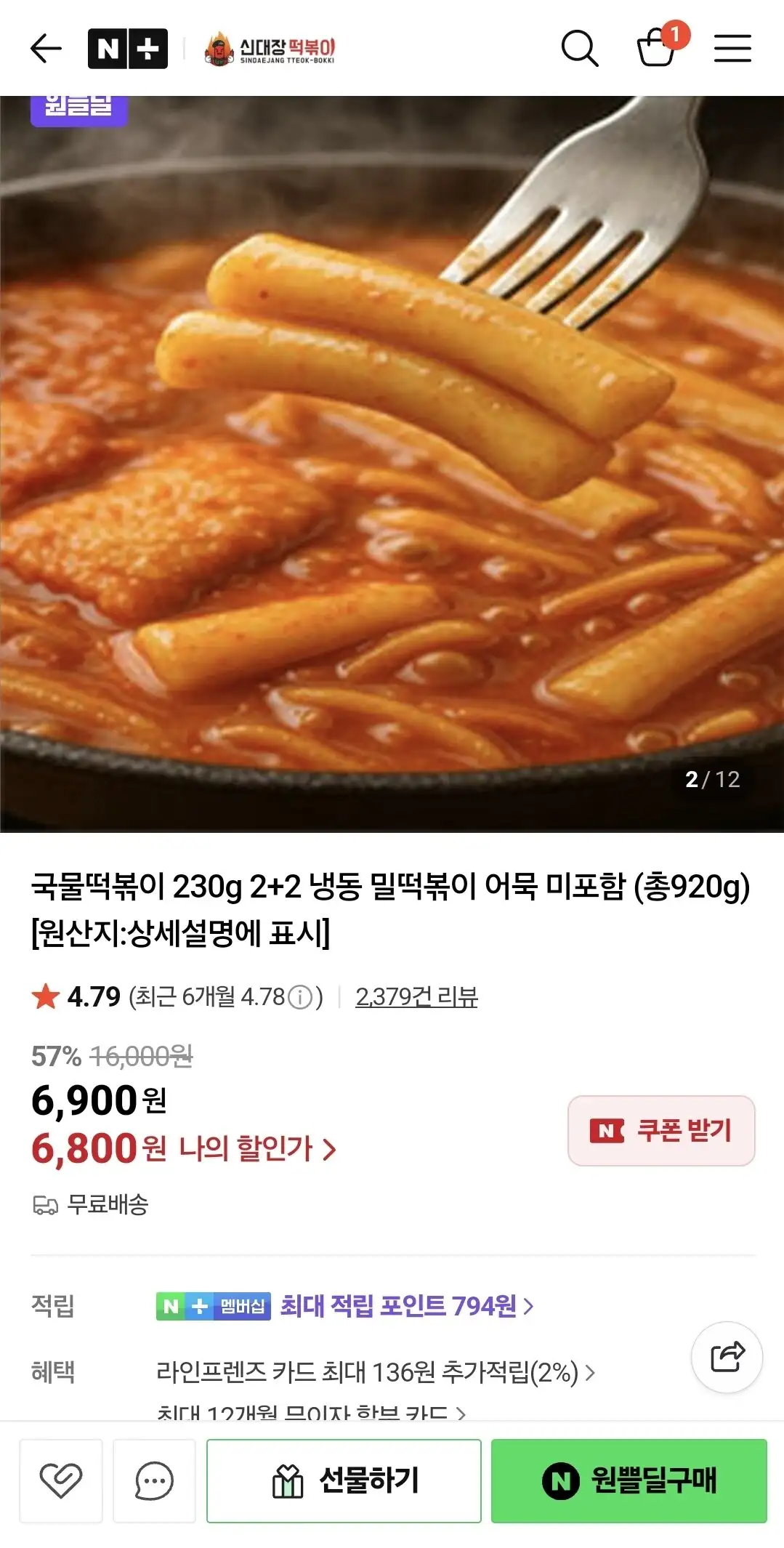
Task: Open 최대 적립 포인트 794원 details
Action: coord(407,1306)
